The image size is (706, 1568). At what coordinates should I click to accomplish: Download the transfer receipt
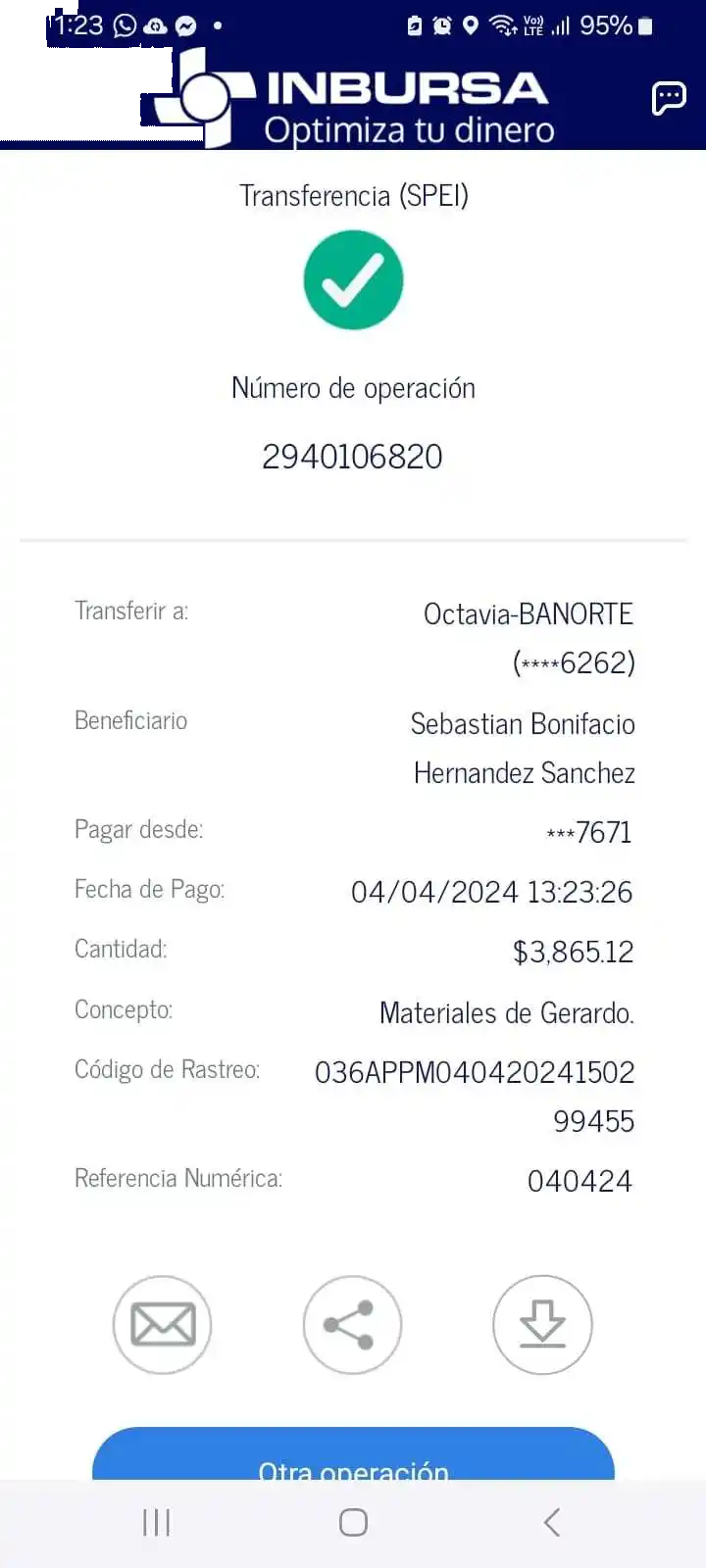click(x=542, y=1325)
